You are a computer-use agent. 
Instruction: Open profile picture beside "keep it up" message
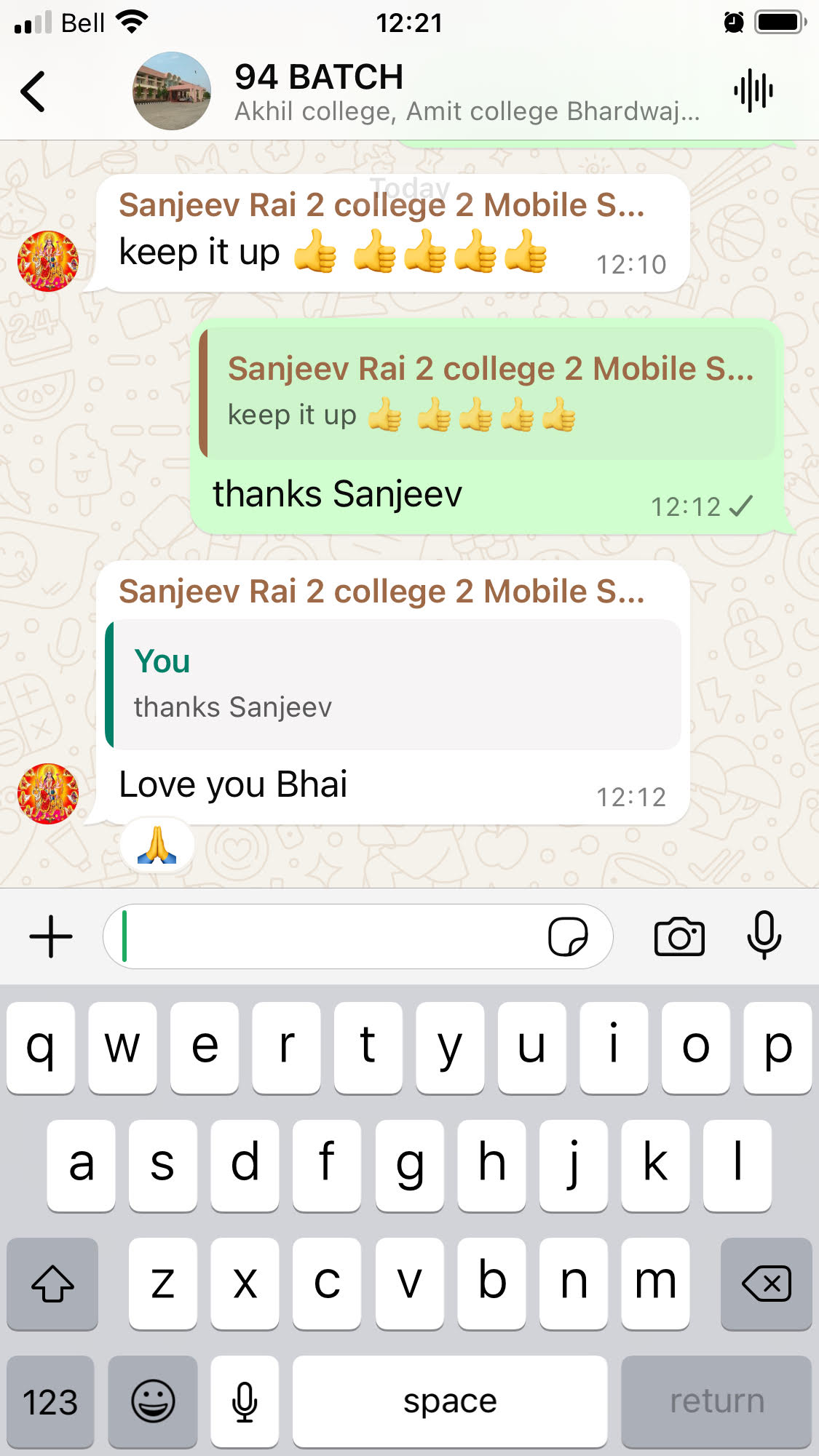48,261
